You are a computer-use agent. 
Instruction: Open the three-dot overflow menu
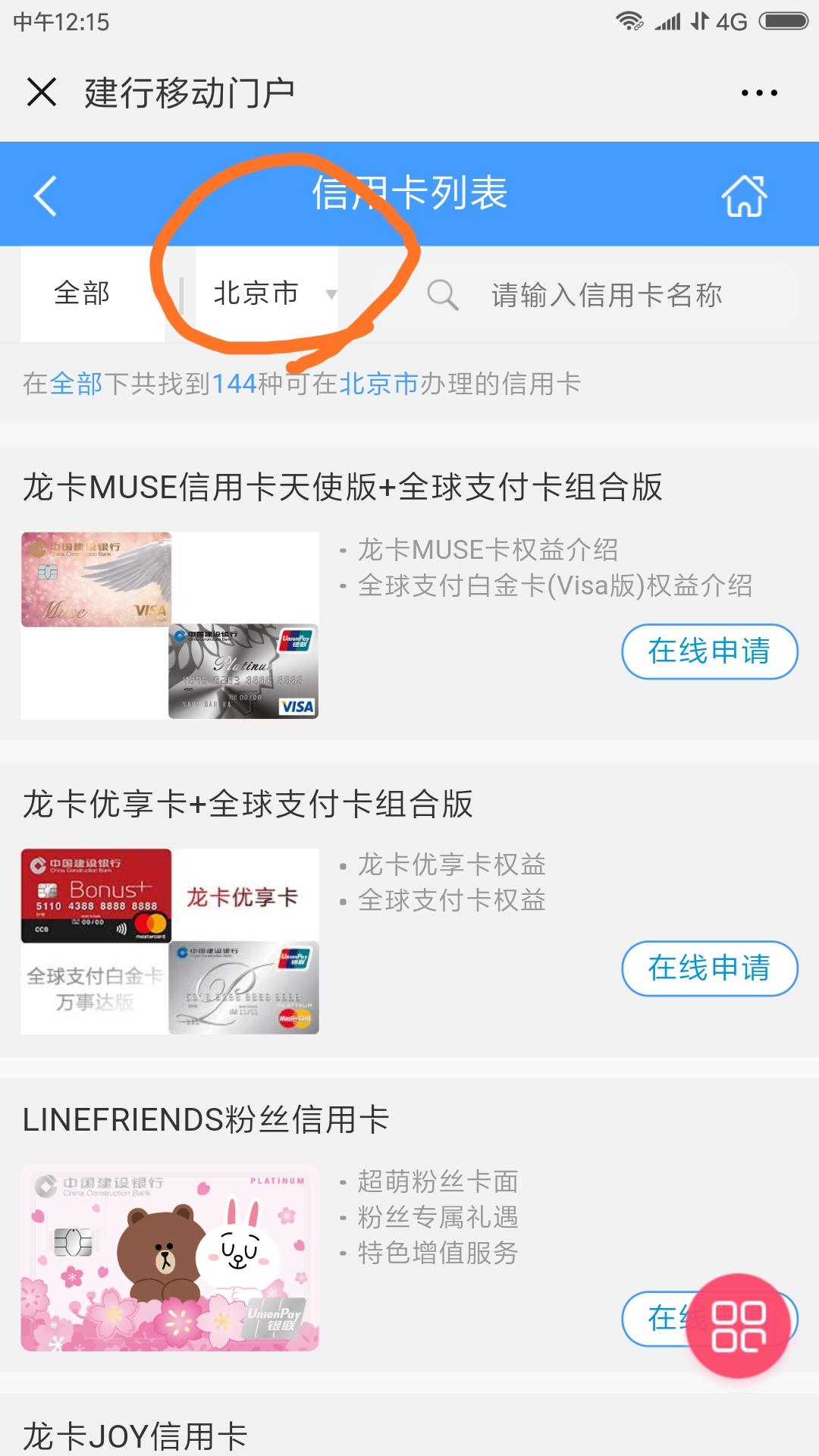(758, 93)
